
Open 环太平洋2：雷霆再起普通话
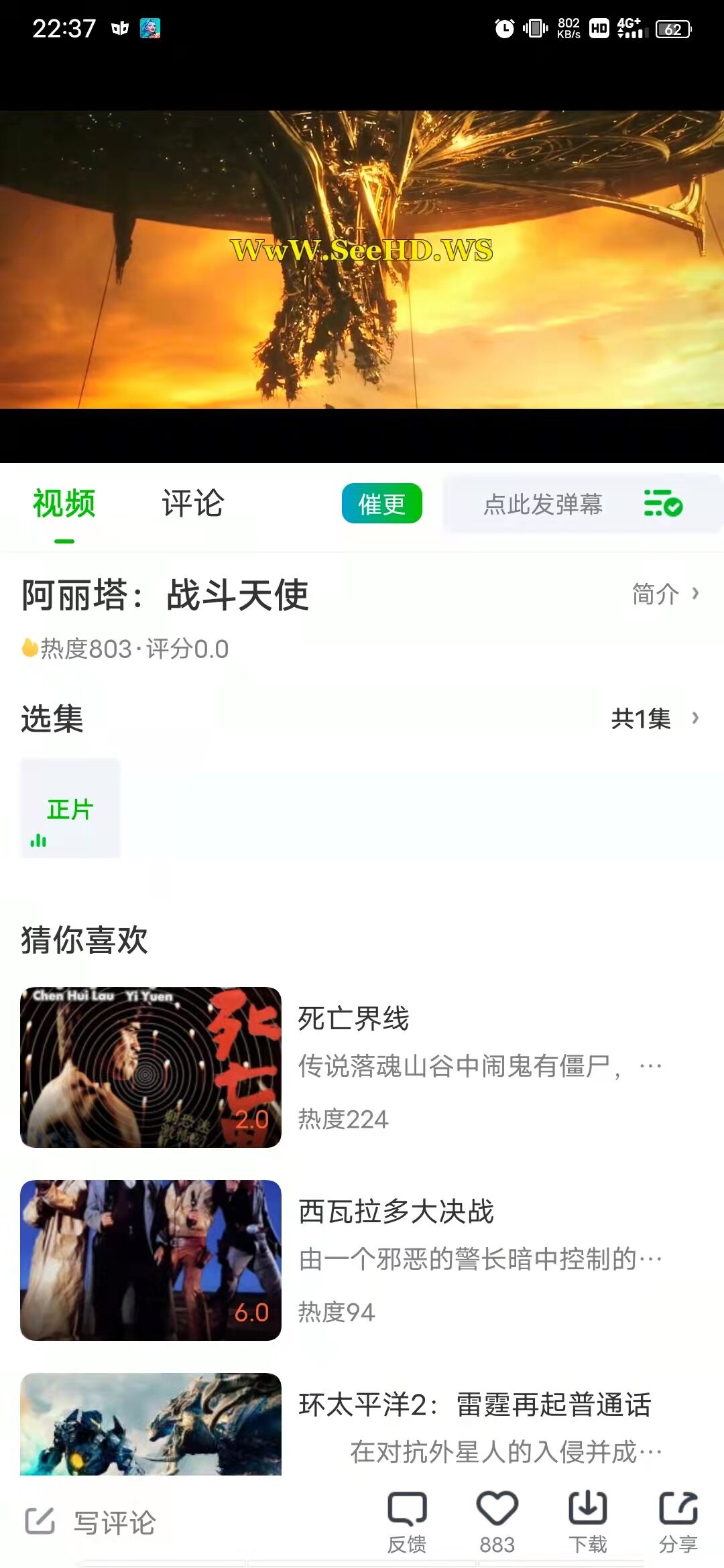[475, 1406]
